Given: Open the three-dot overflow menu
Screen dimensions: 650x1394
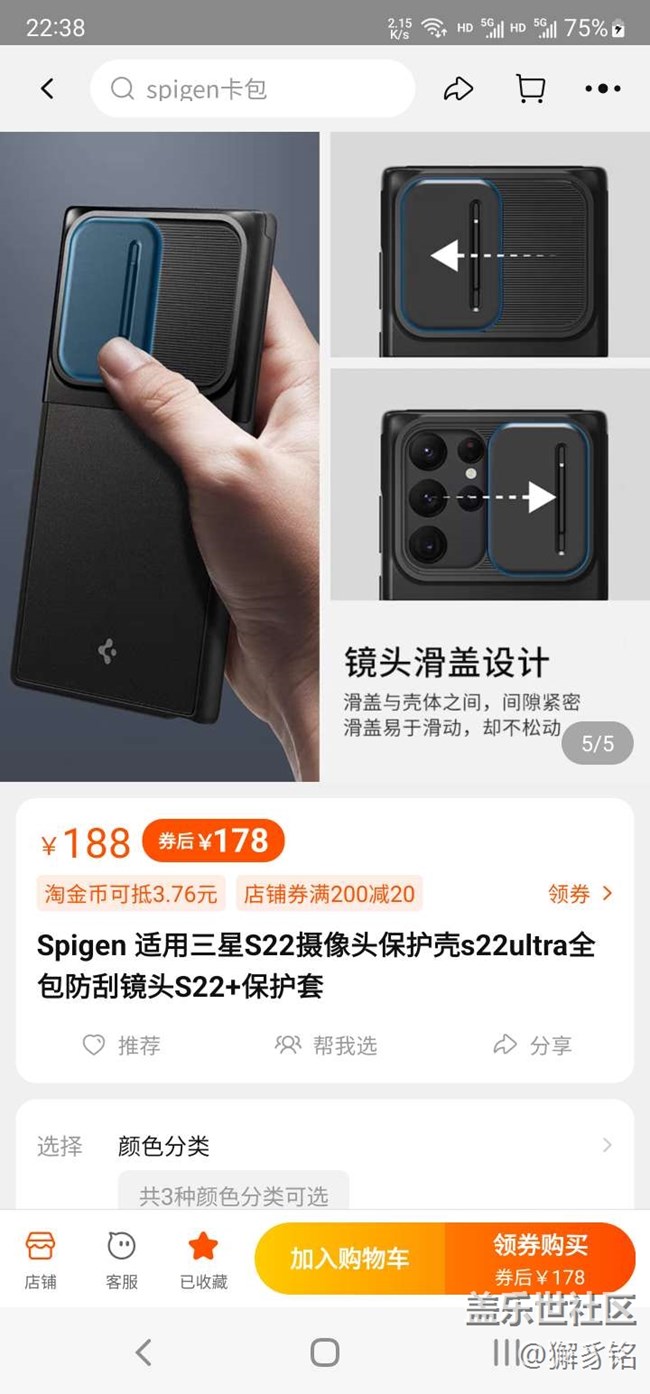Looking at the screenshot, I should 602,89.
